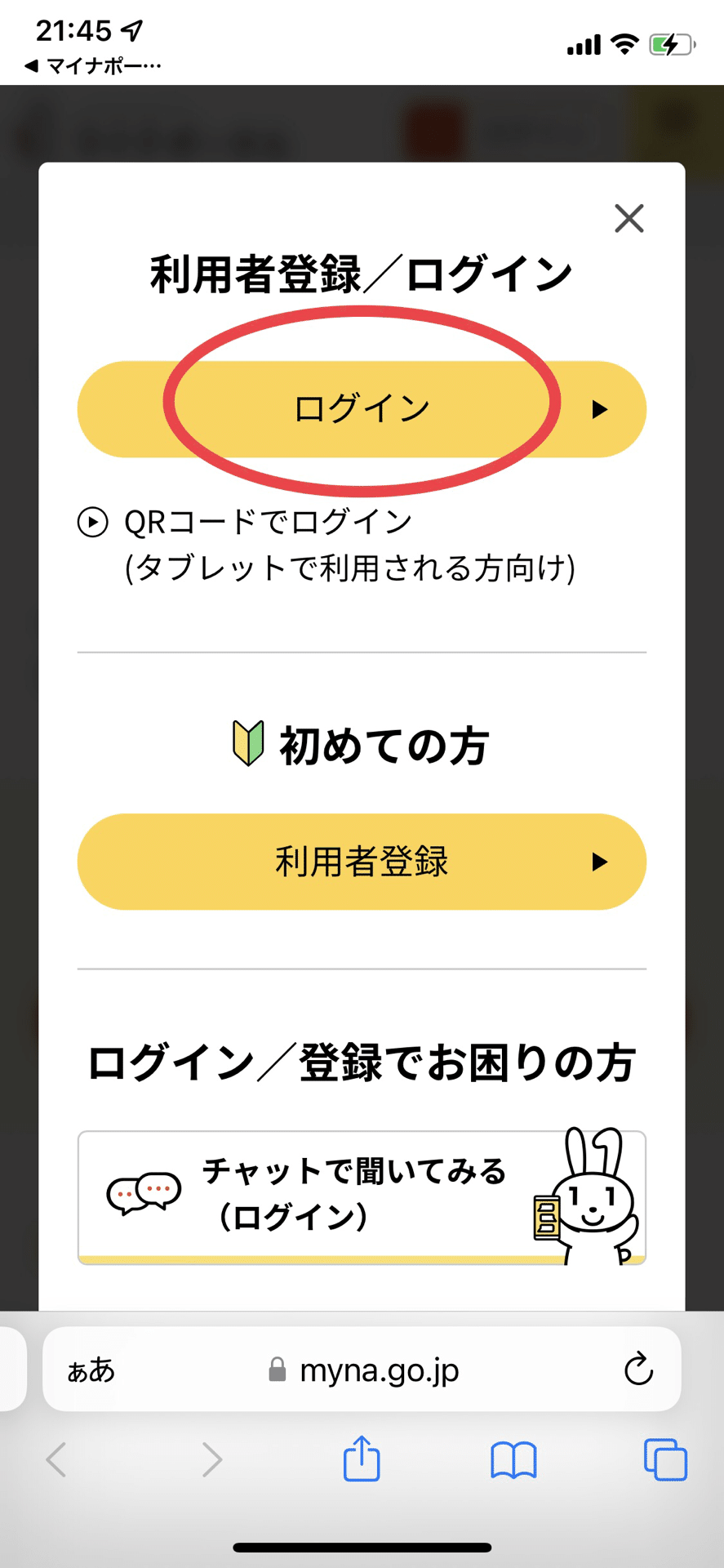Screen dimensions: 724x1568
Task: Go back in Safari history
Action: pos(56,1460)
